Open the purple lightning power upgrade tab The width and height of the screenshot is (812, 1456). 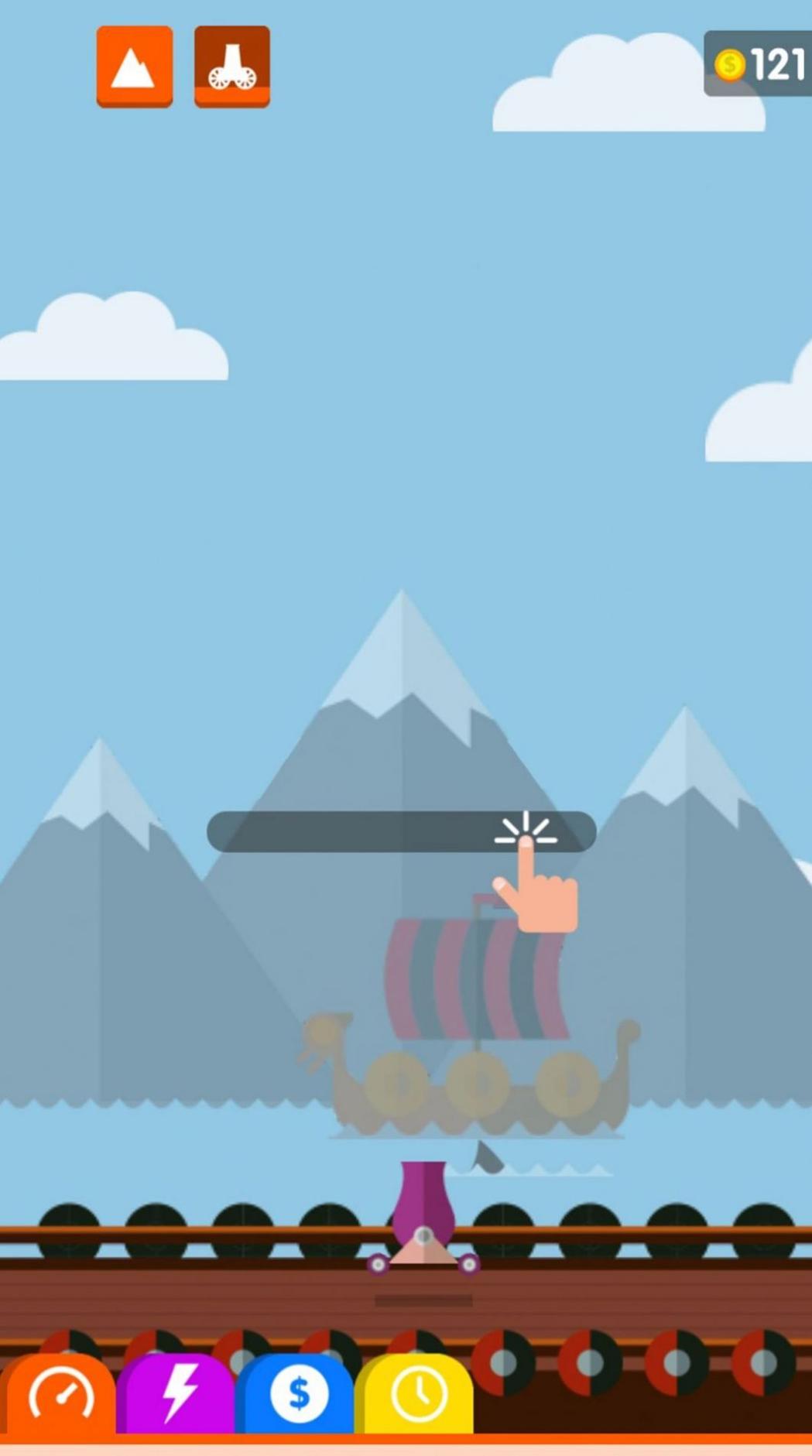(178, 1395)
